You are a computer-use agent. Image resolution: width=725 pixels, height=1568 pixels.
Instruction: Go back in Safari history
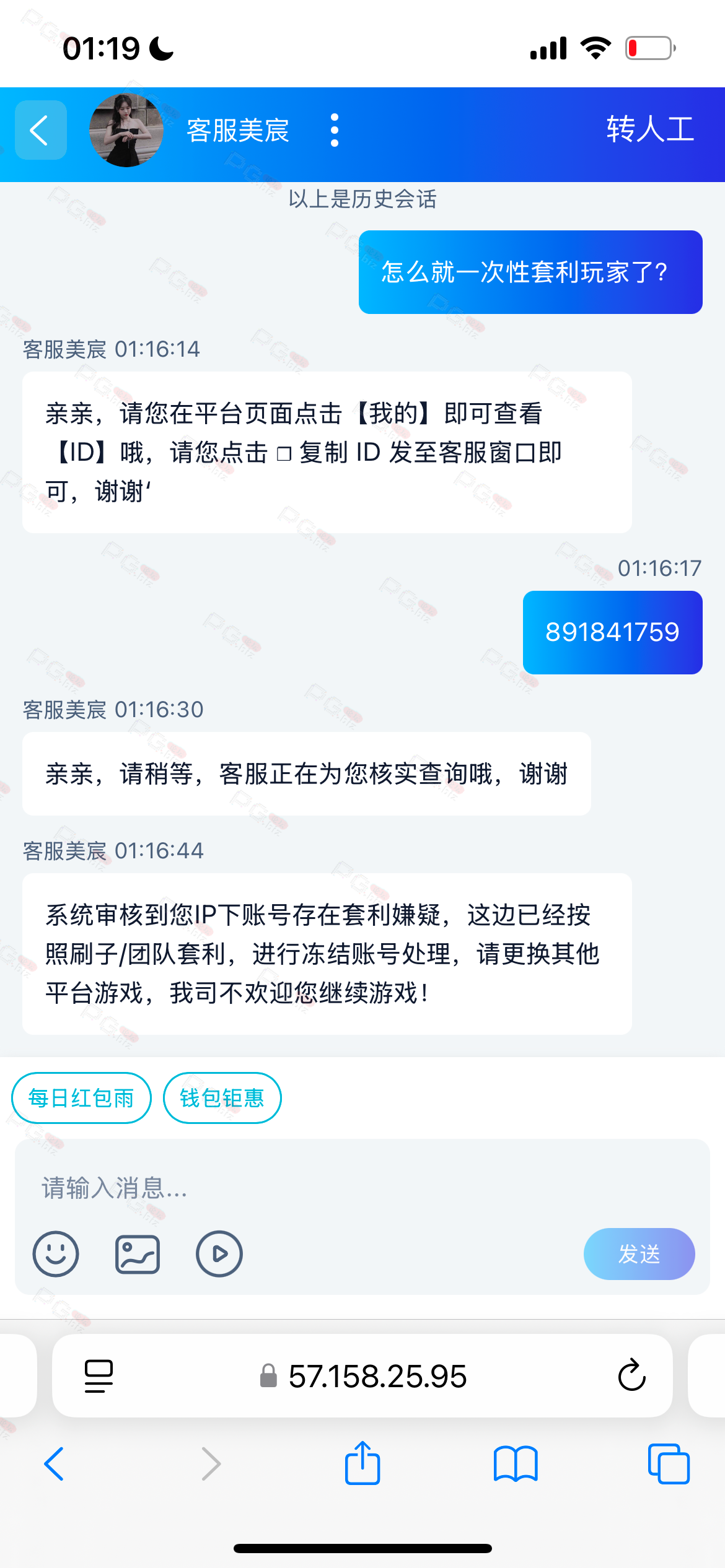pyautogui.click(x=55, y=1464)
